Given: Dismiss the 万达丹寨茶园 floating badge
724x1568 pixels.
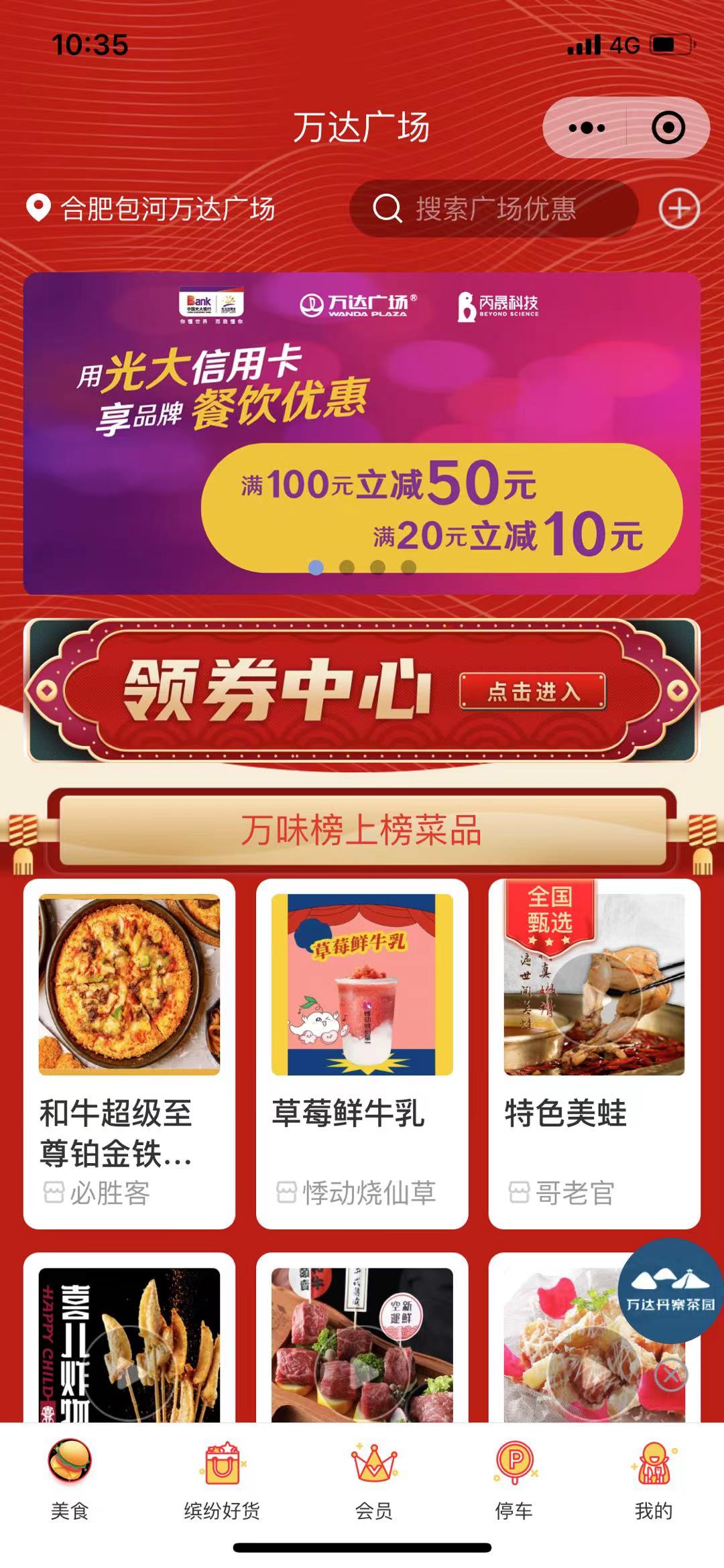Looking at the screenshot, I should click(x=671, y=1376).
